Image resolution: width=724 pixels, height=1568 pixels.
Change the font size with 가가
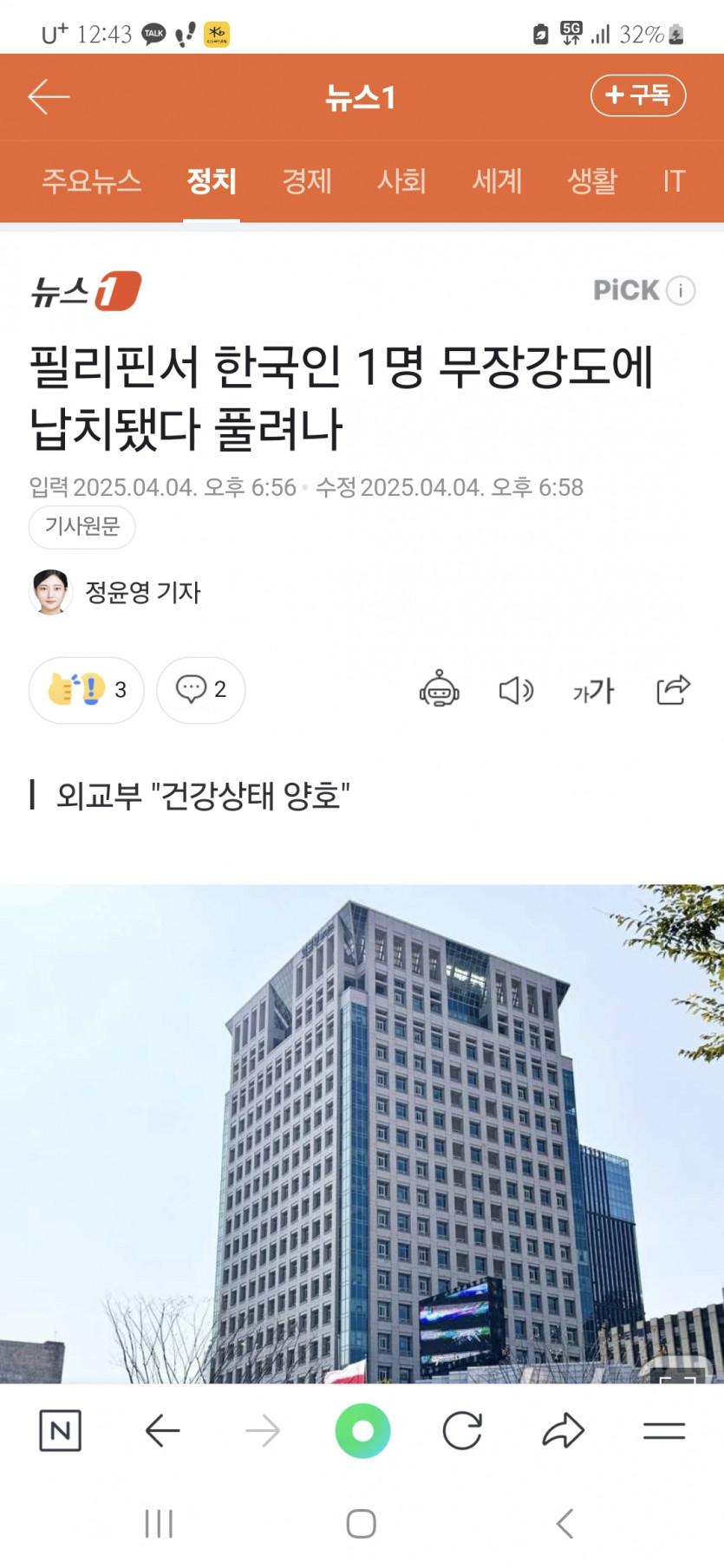pyautogui.click(x=593, y=691)
